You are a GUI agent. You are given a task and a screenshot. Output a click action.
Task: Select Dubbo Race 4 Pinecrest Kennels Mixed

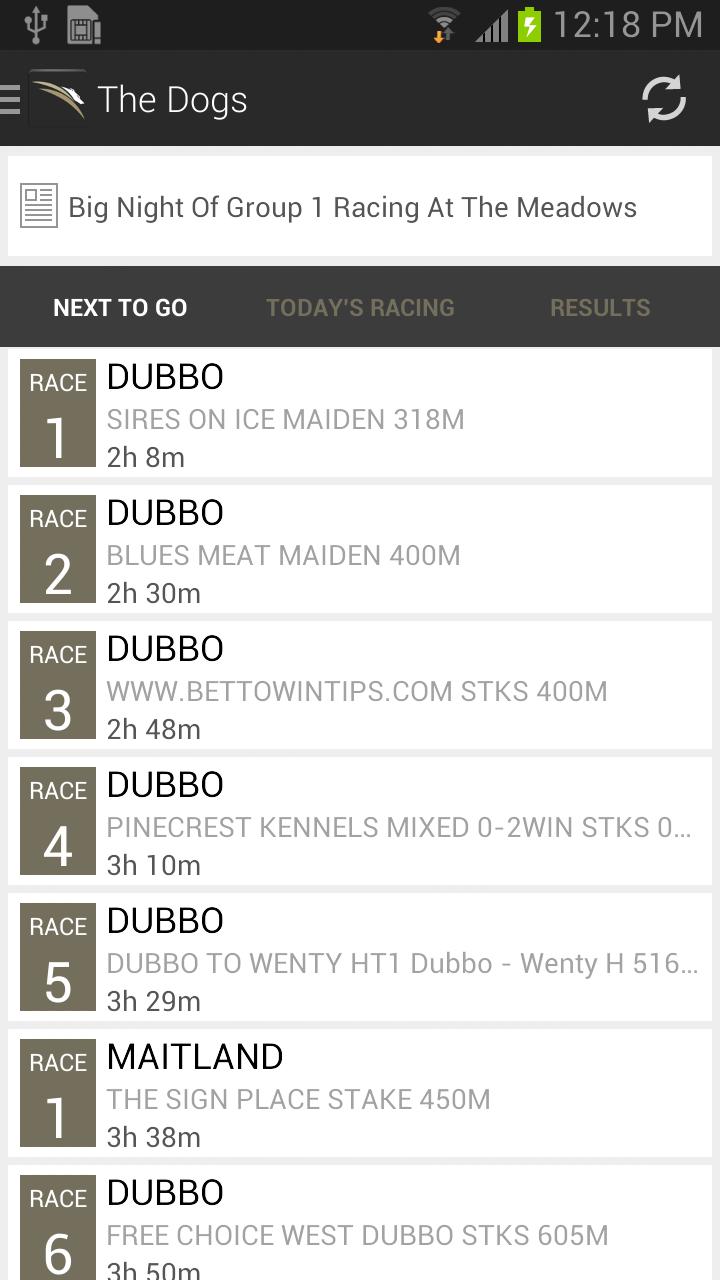[360, 822]
